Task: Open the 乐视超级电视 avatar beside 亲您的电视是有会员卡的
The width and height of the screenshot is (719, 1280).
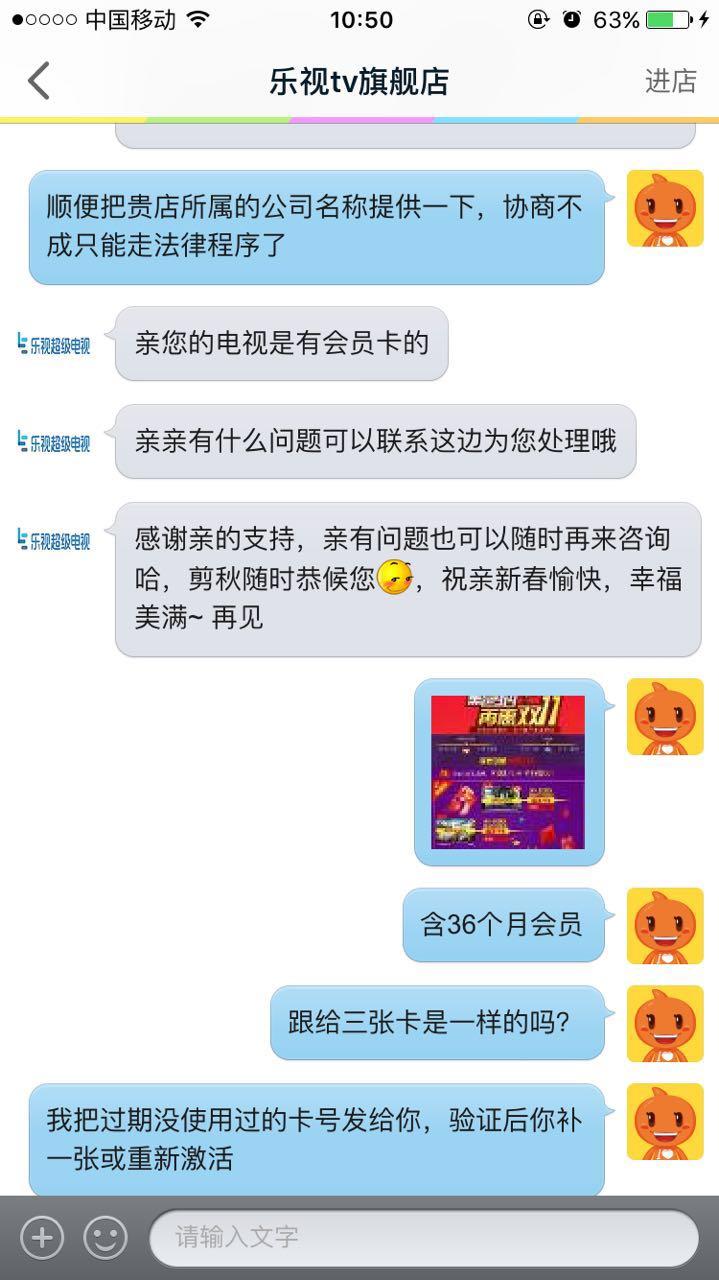Action: click(x=54, y=345)
